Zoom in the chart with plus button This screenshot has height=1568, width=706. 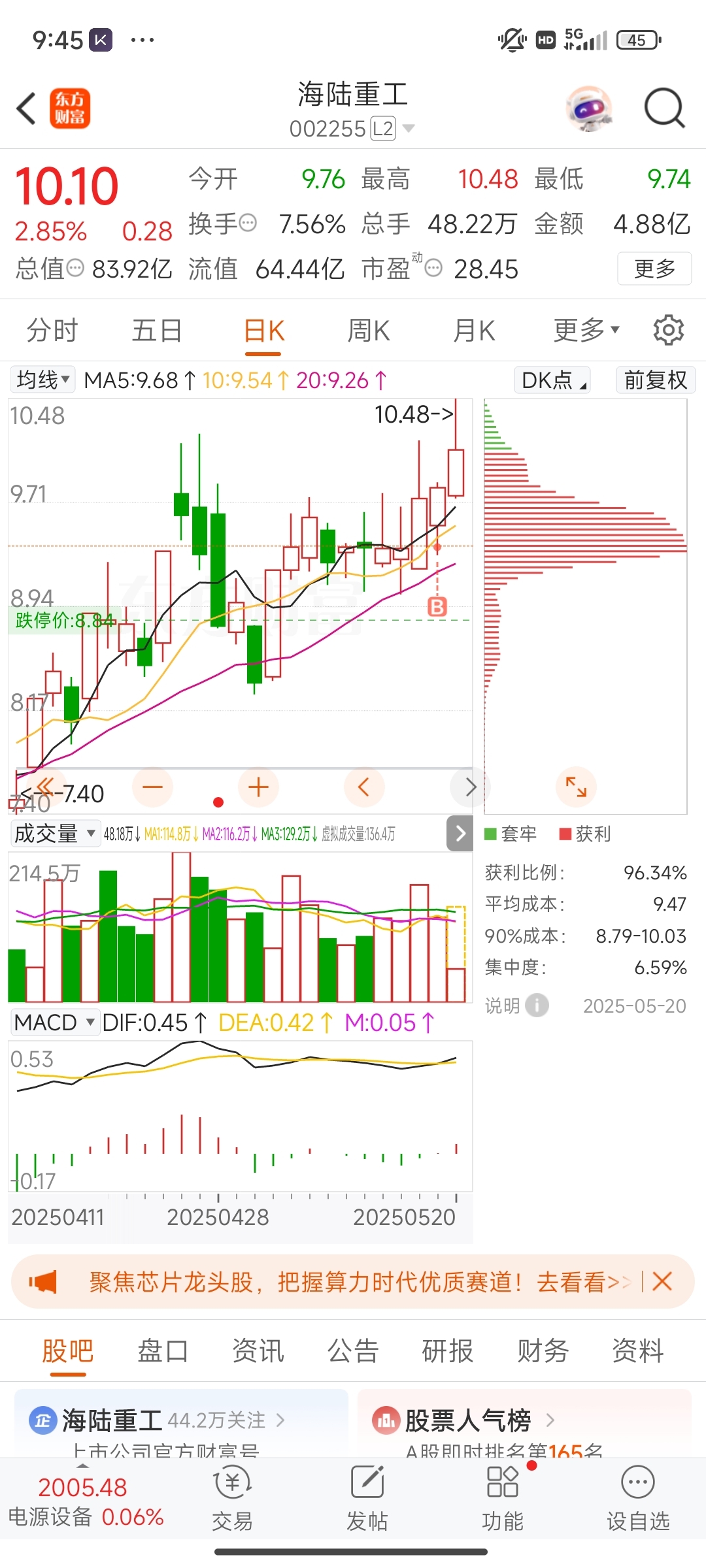tap(258, 787)
